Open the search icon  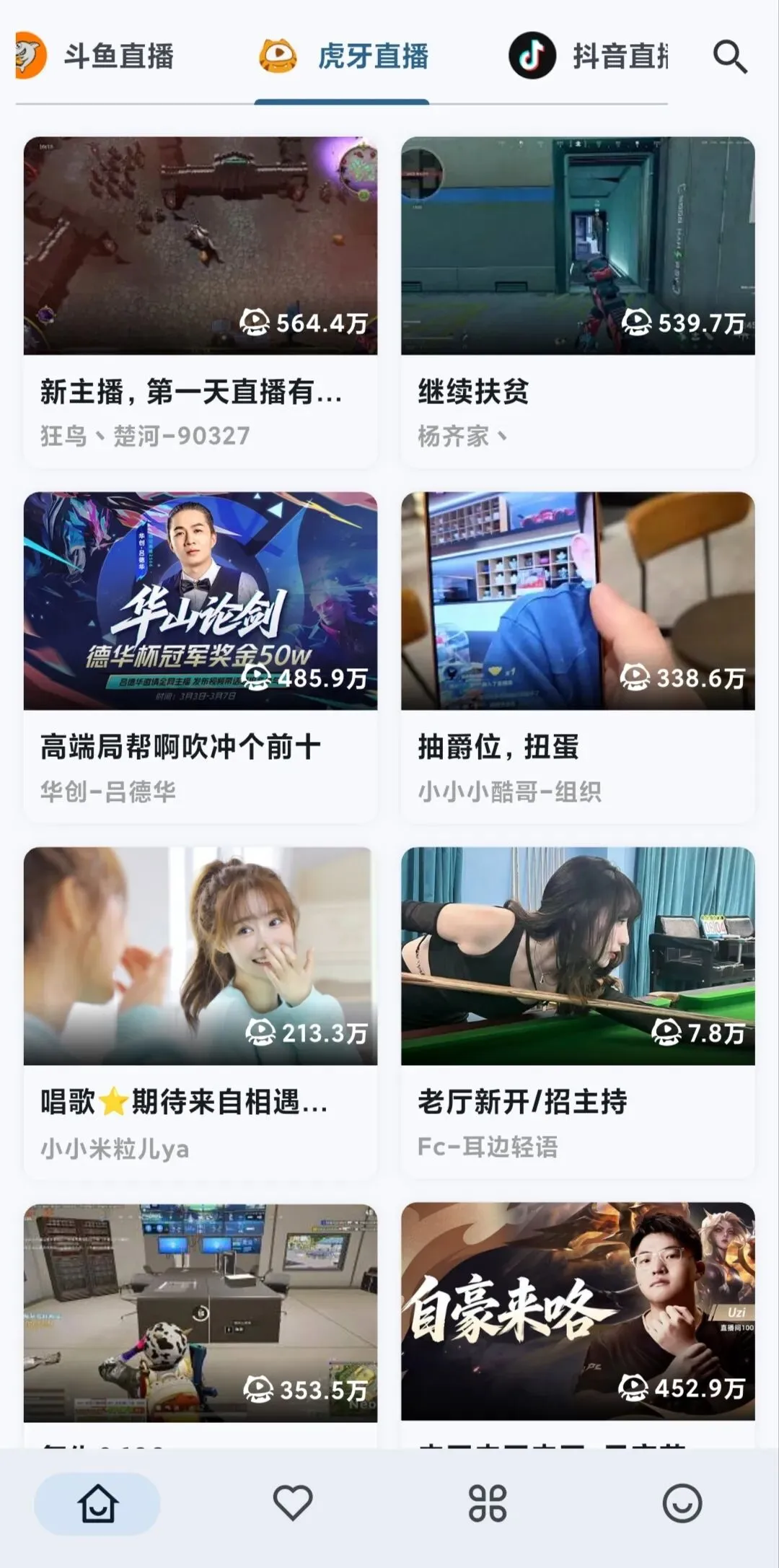pos(729,57)
